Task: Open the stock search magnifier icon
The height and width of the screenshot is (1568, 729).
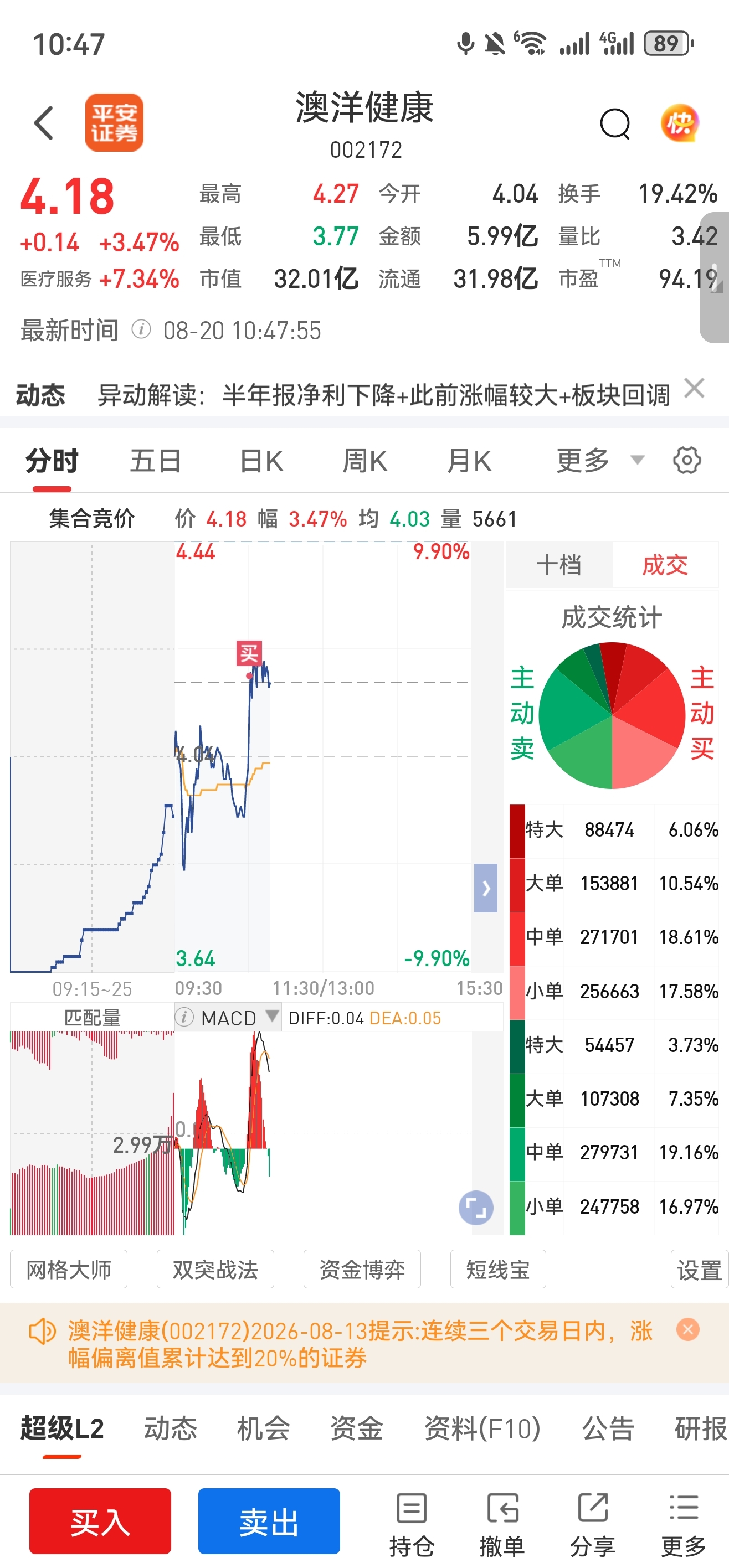Action: pyautogui.click(x=614, y=124)
